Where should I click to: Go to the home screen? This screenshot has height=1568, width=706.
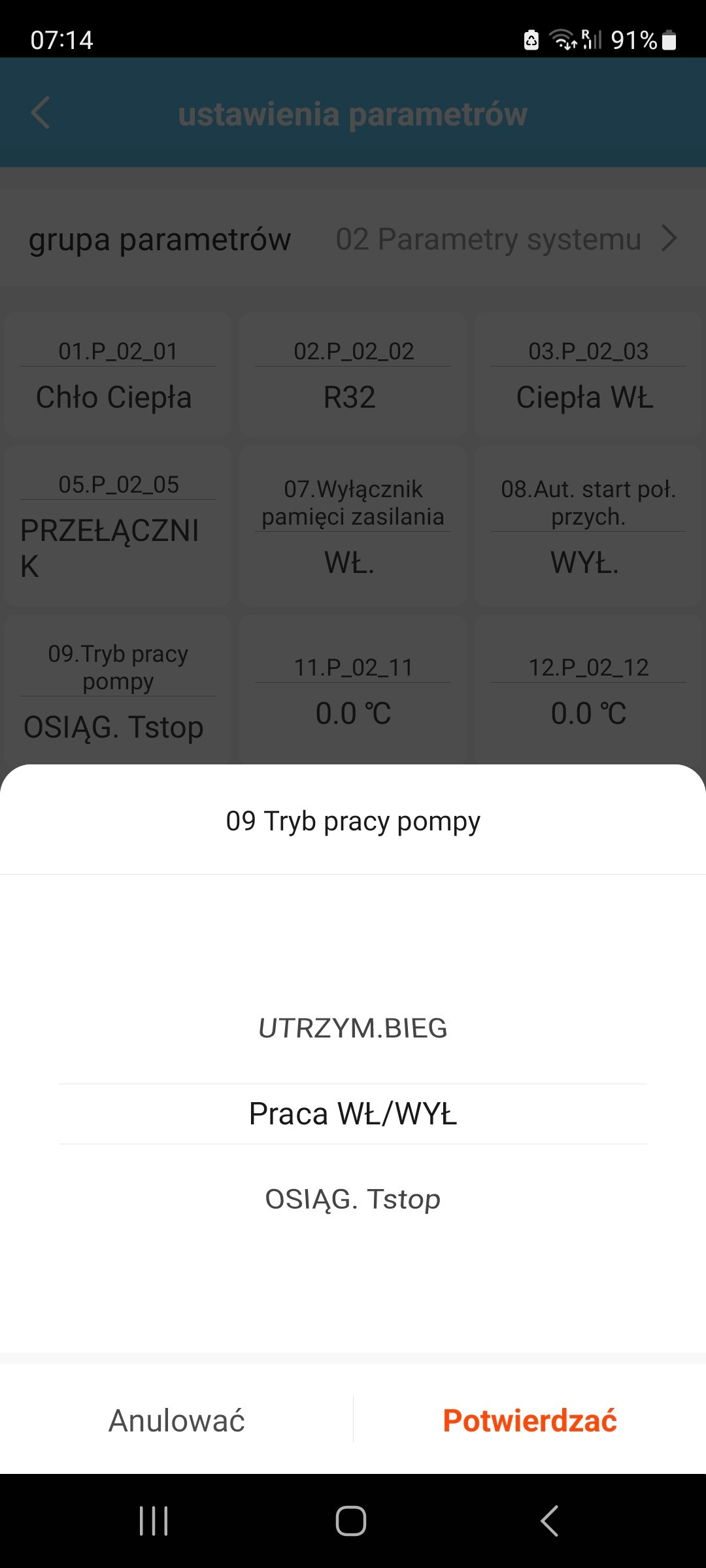(351, 1521)
